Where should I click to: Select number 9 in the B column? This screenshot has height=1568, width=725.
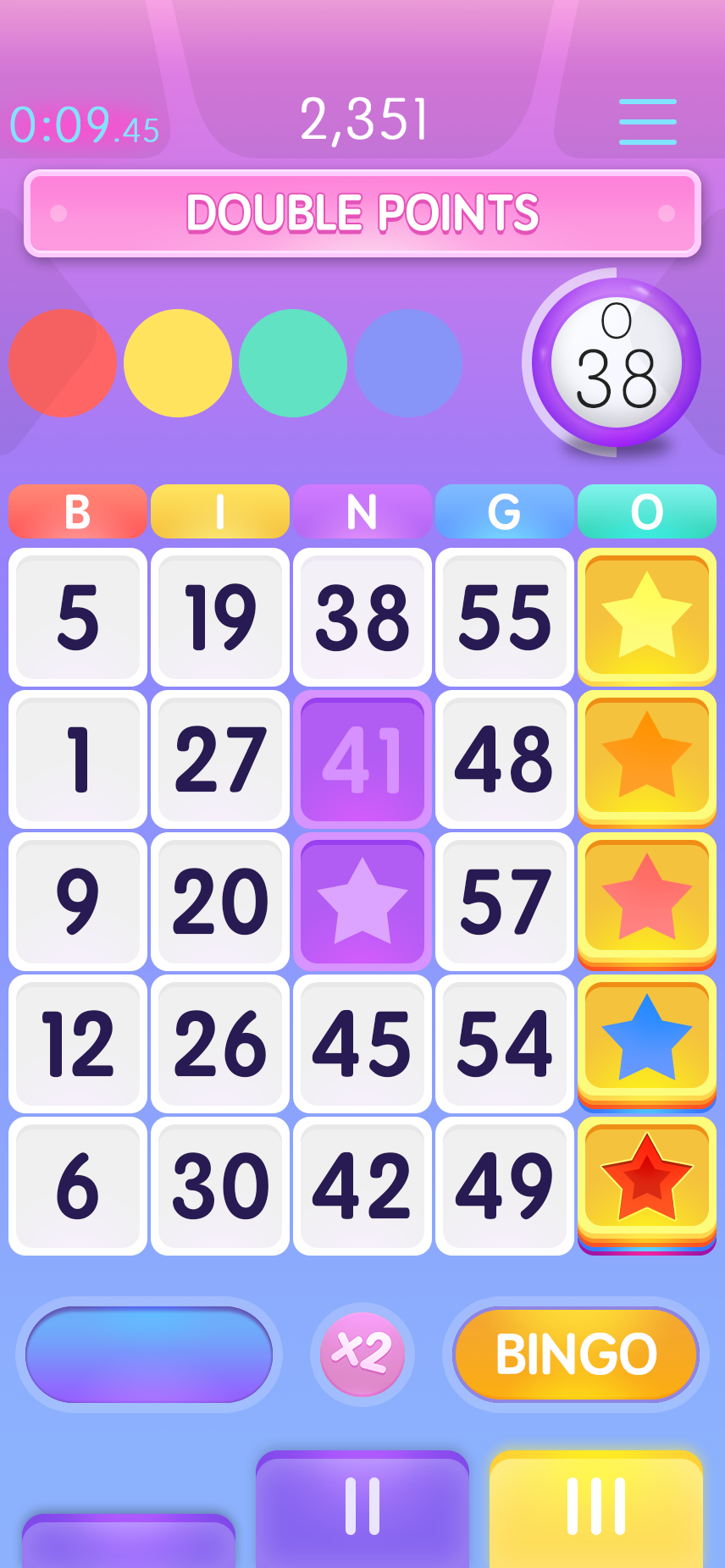(78, 902)
